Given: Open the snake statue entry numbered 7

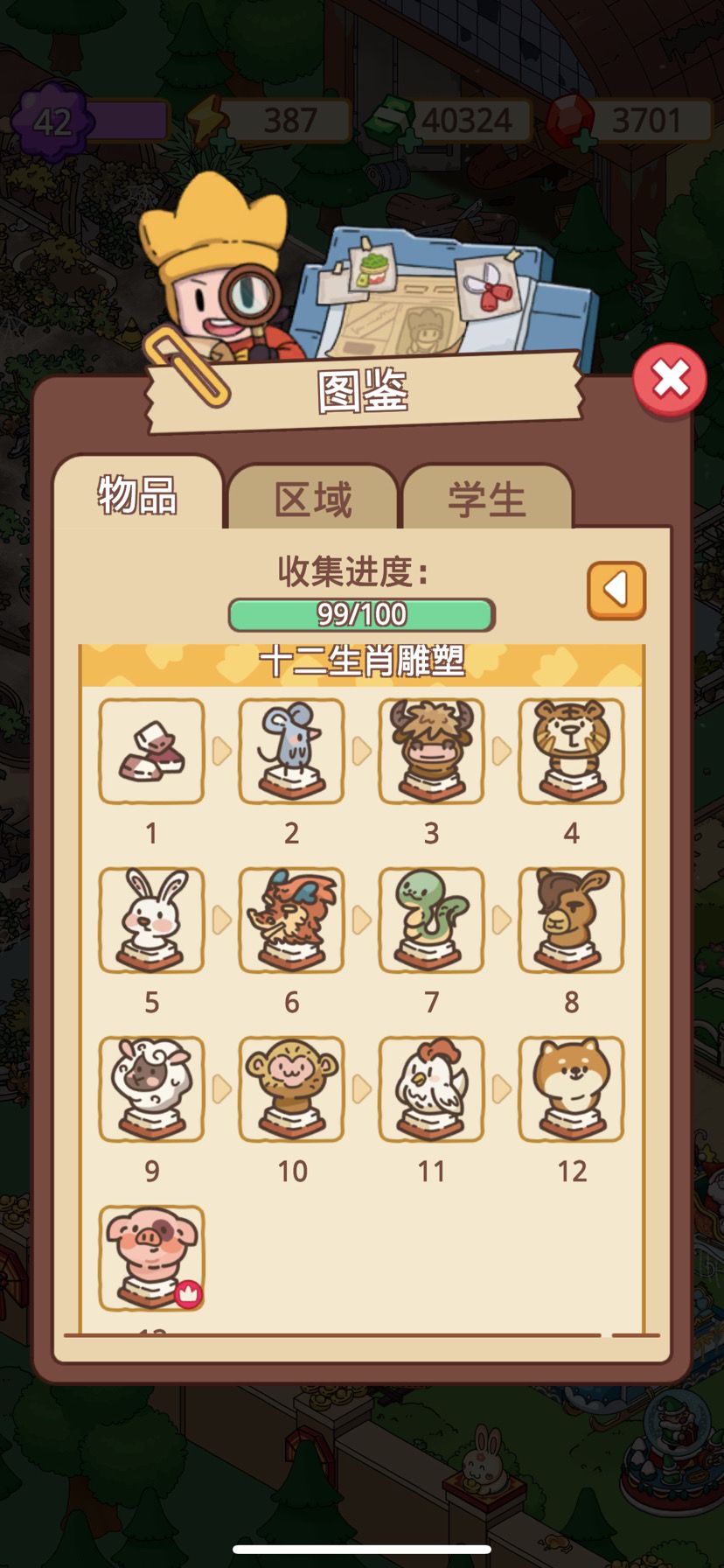Looking at the screenshot, I should pyautogui.click(x=432, y=919).
